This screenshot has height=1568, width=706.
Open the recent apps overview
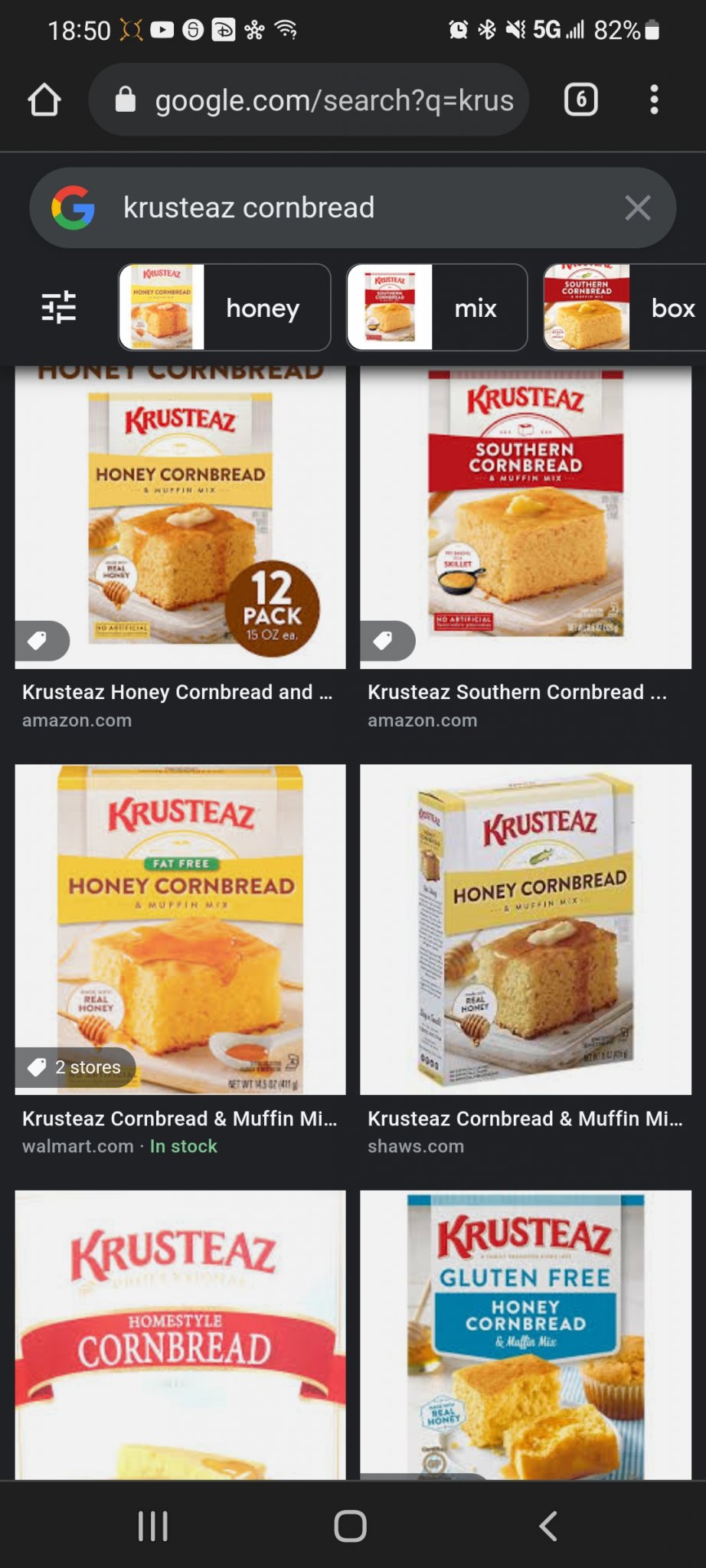[153, 1525]
